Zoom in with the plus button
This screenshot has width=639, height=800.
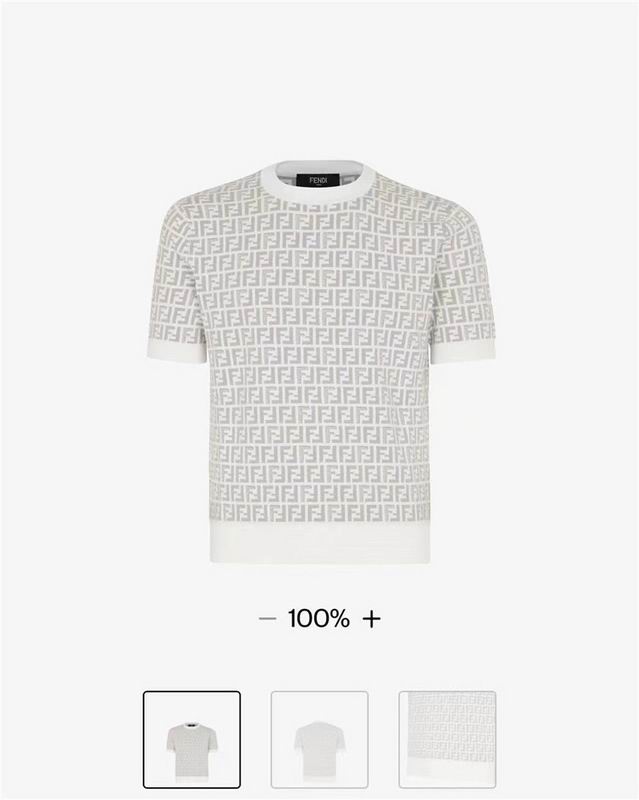tap(372, 619)
